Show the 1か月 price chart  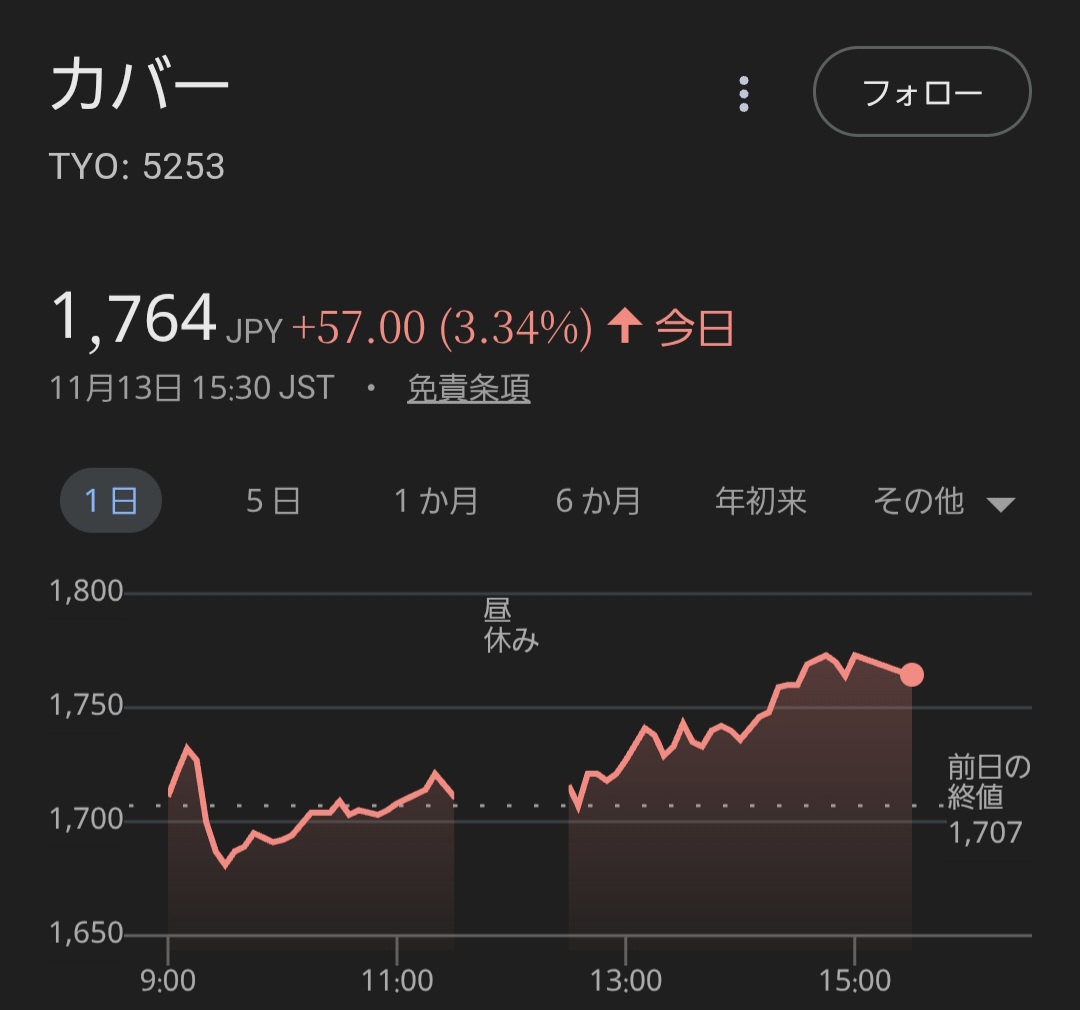coord(436,500)
